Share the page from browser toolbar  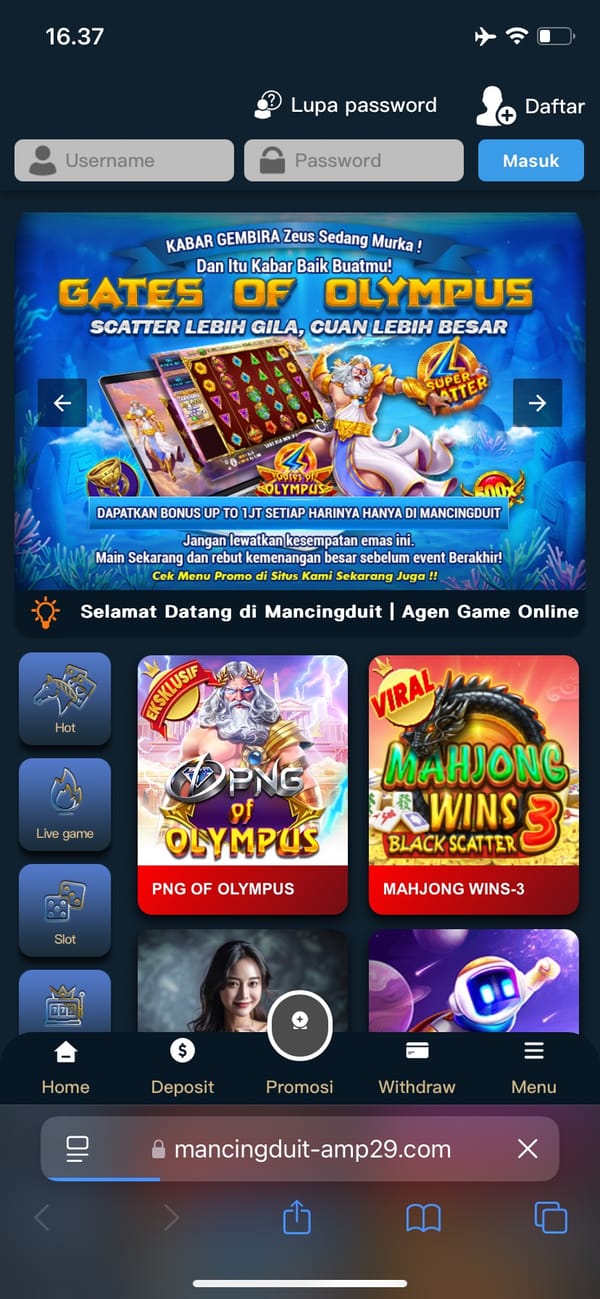click(297, 1217)
